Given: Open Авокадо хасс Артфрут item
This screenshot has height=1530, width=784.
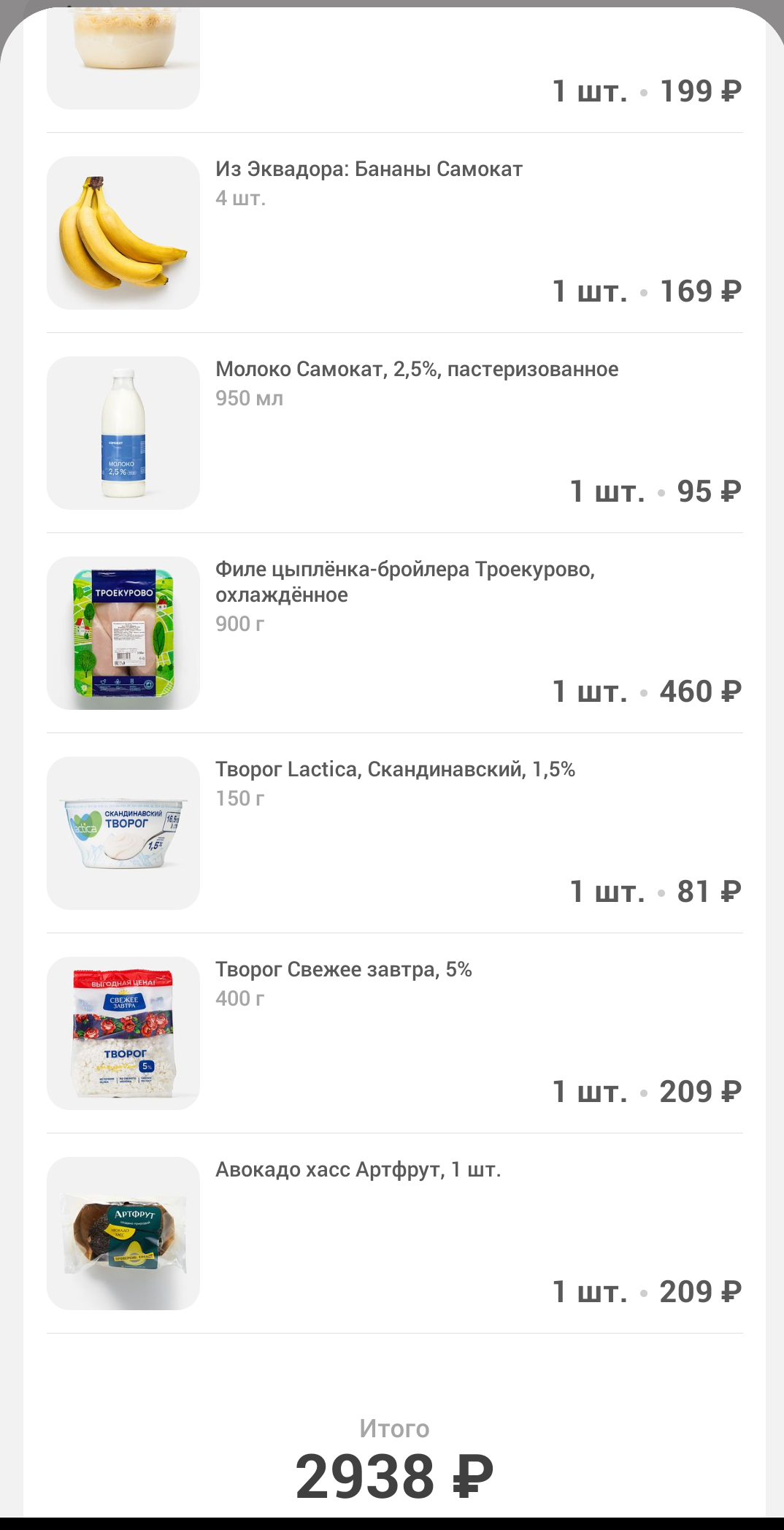Looking at the screenshot, I should (x=394, y=1233).
